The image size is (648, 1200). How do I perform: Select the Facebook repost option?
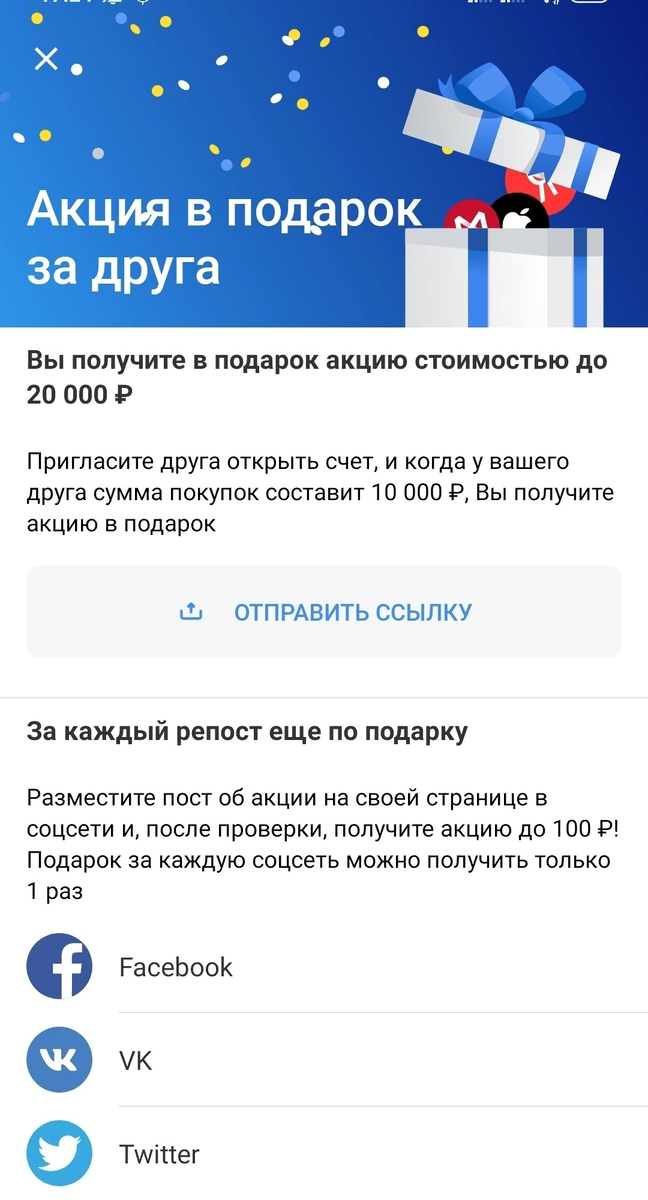pyautogui.click(x=324, y=967)
